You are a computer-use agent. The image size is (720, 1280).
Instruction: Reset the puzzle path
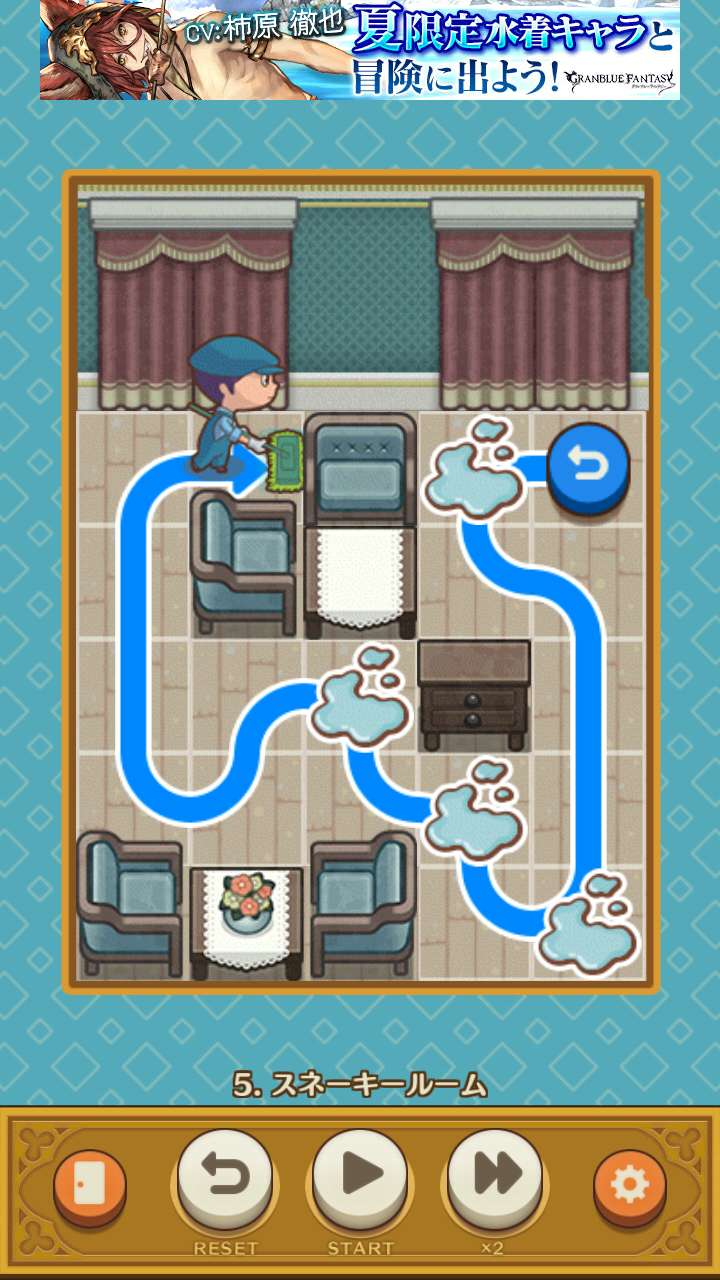click(225, 1180)
